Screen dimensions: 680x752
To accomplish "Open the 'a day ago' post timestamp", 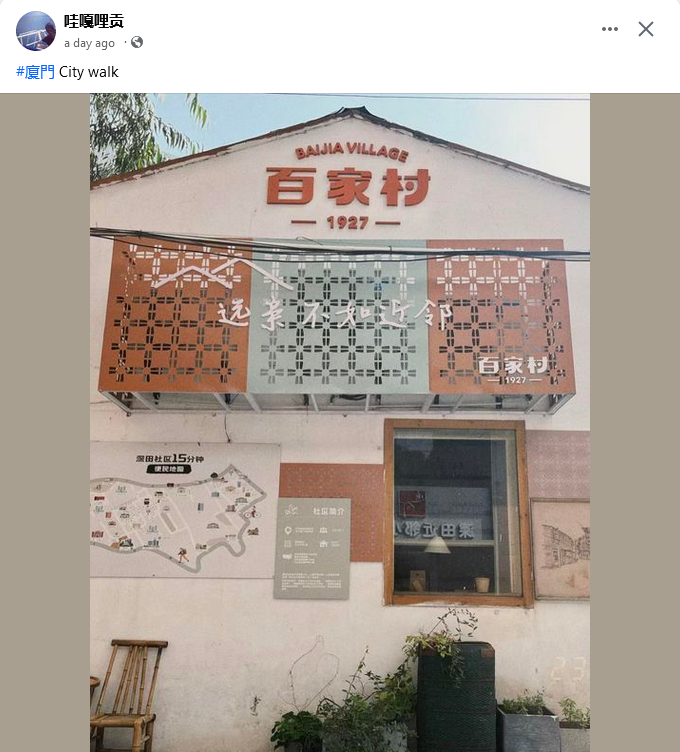I will 89,43.
